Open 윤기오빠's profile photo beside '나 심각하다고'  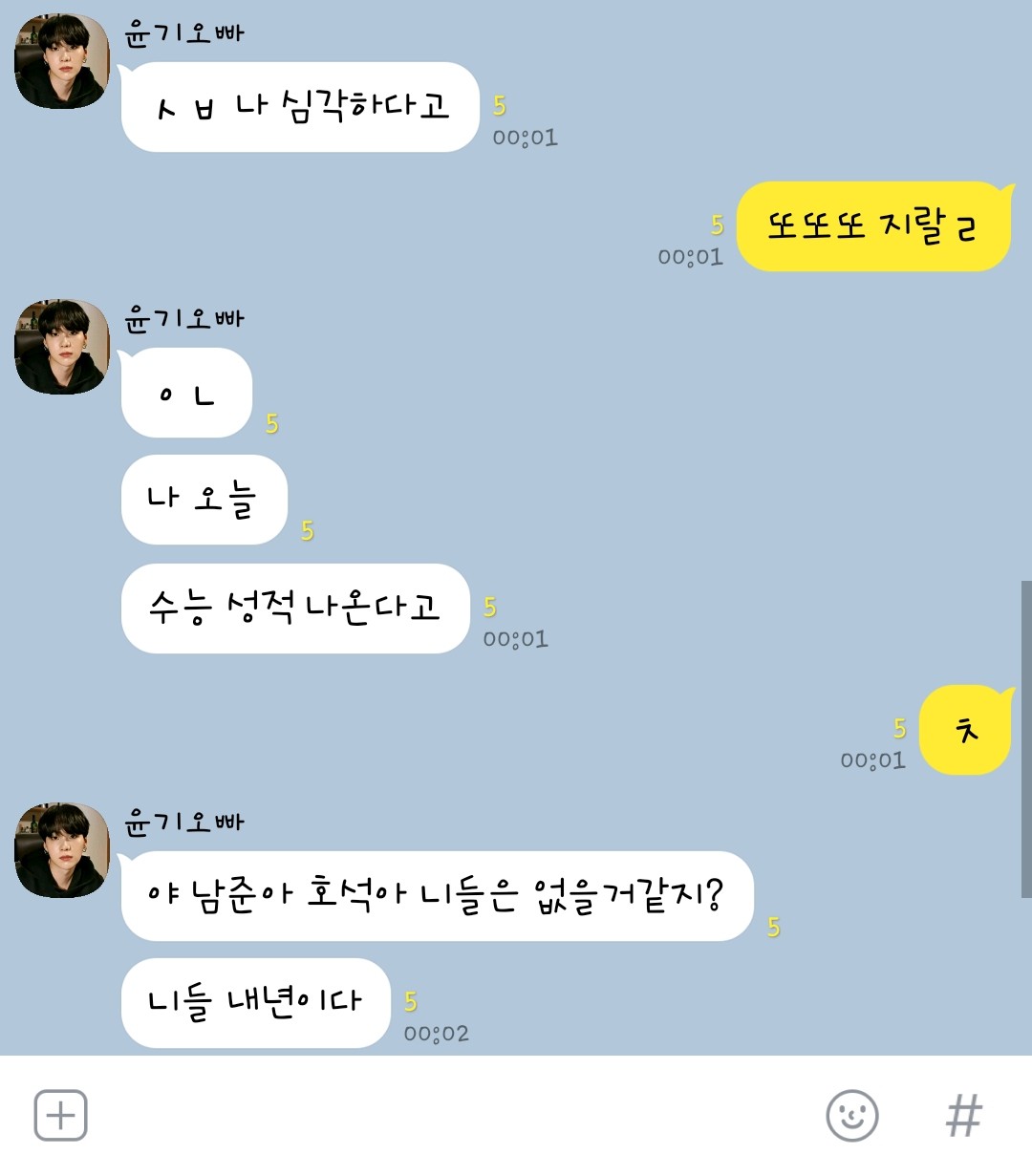(x=62, y=62)
